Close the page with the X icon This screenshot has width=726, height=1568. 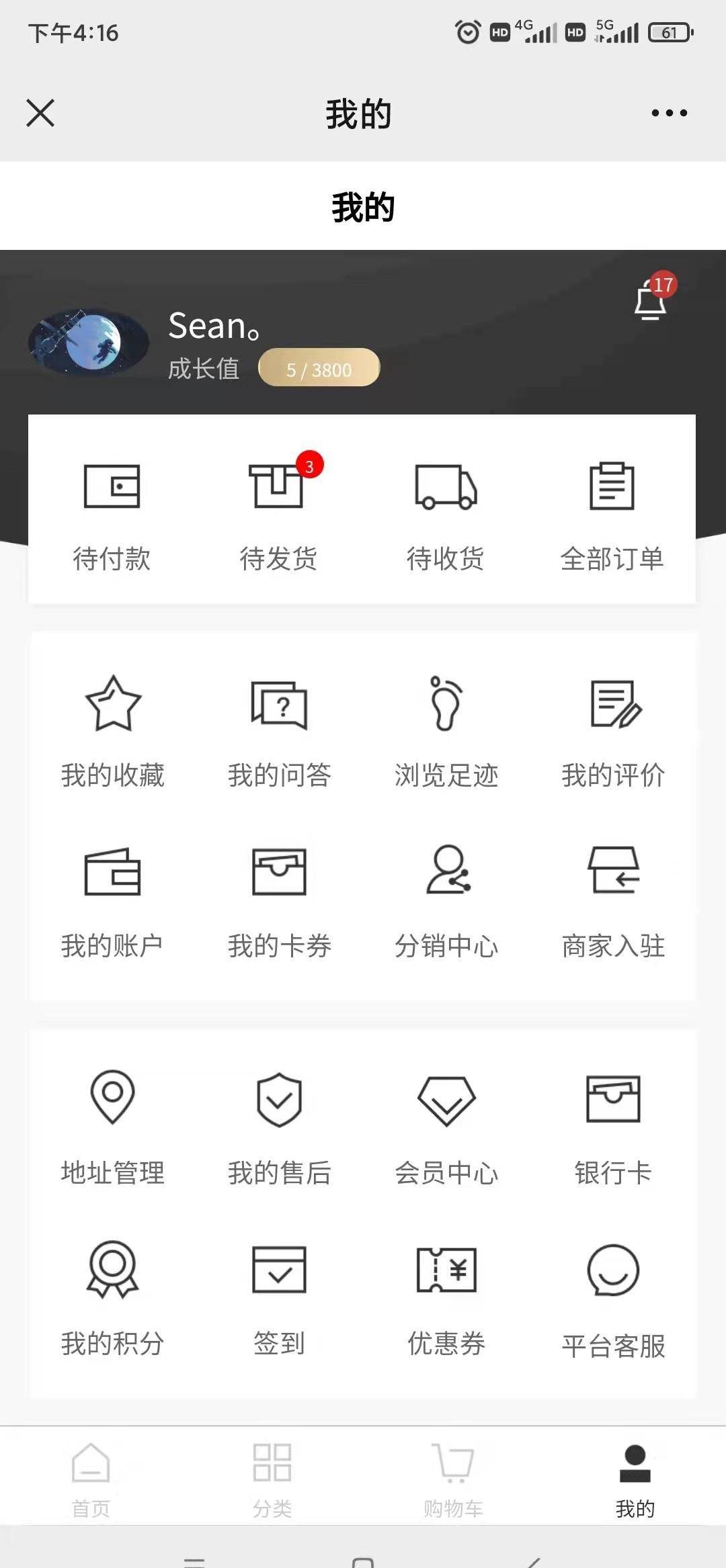(x=40, y=113)
